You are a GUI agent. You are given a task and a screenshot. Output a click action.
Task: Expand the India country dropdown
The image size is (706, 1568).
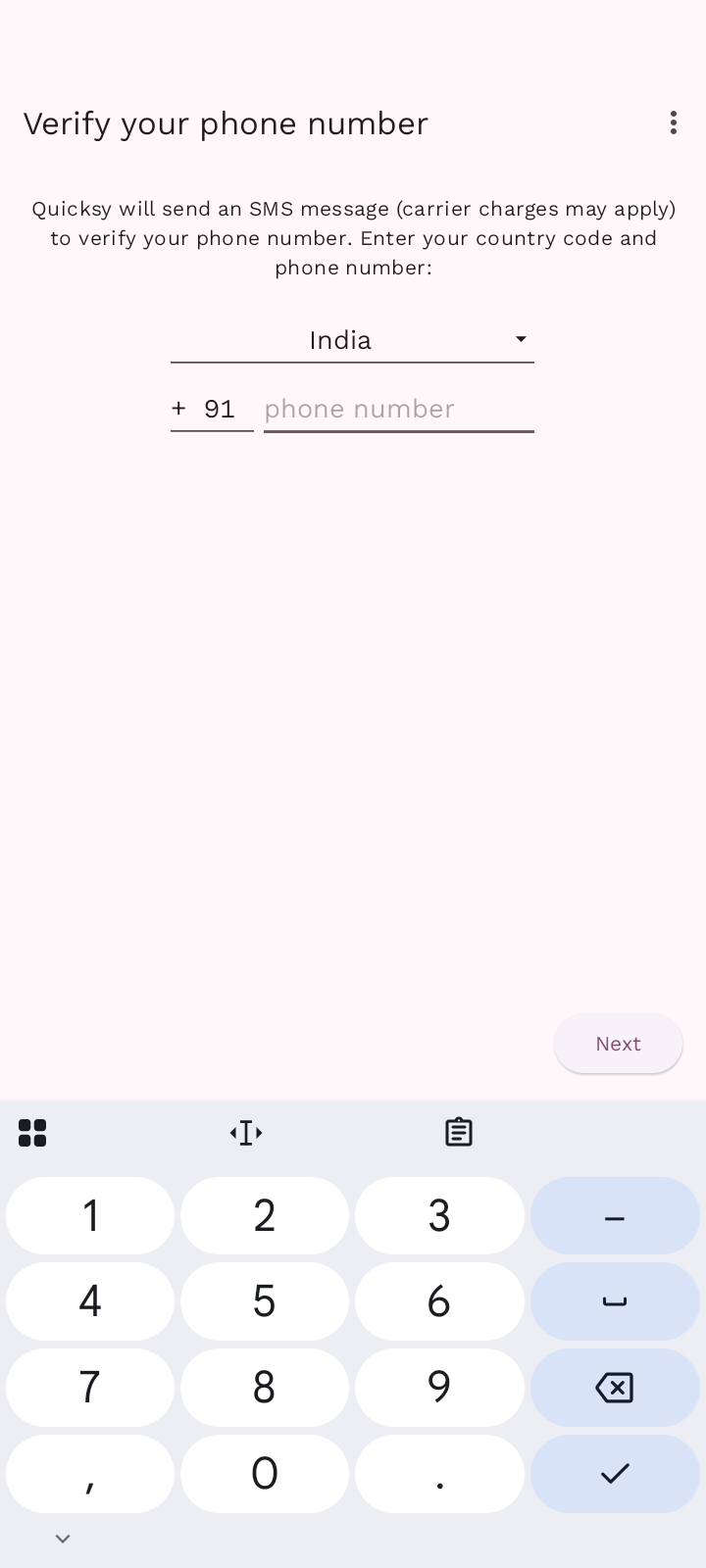coord(352,340)
